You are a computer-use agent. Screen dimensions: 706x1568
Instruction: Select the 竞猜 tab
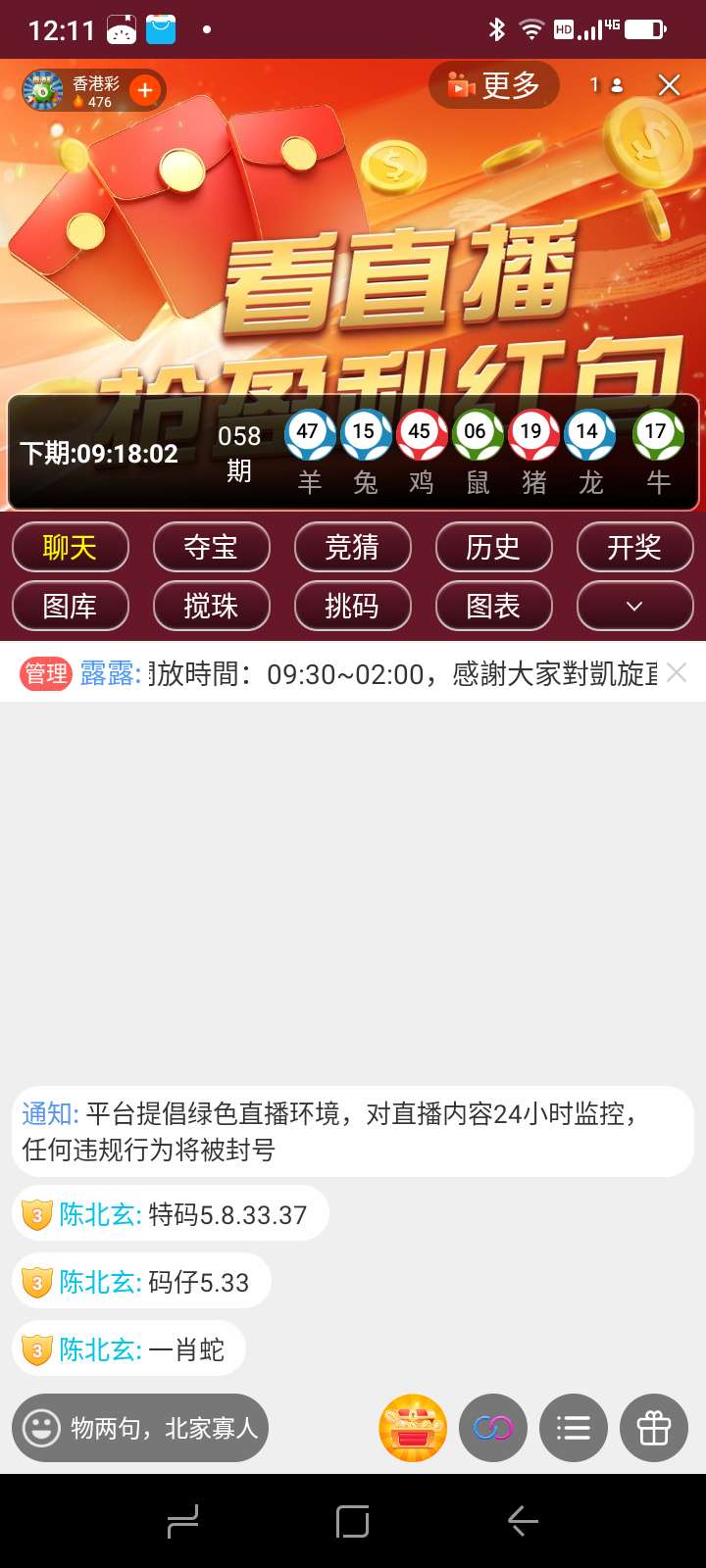coord(353,547)
